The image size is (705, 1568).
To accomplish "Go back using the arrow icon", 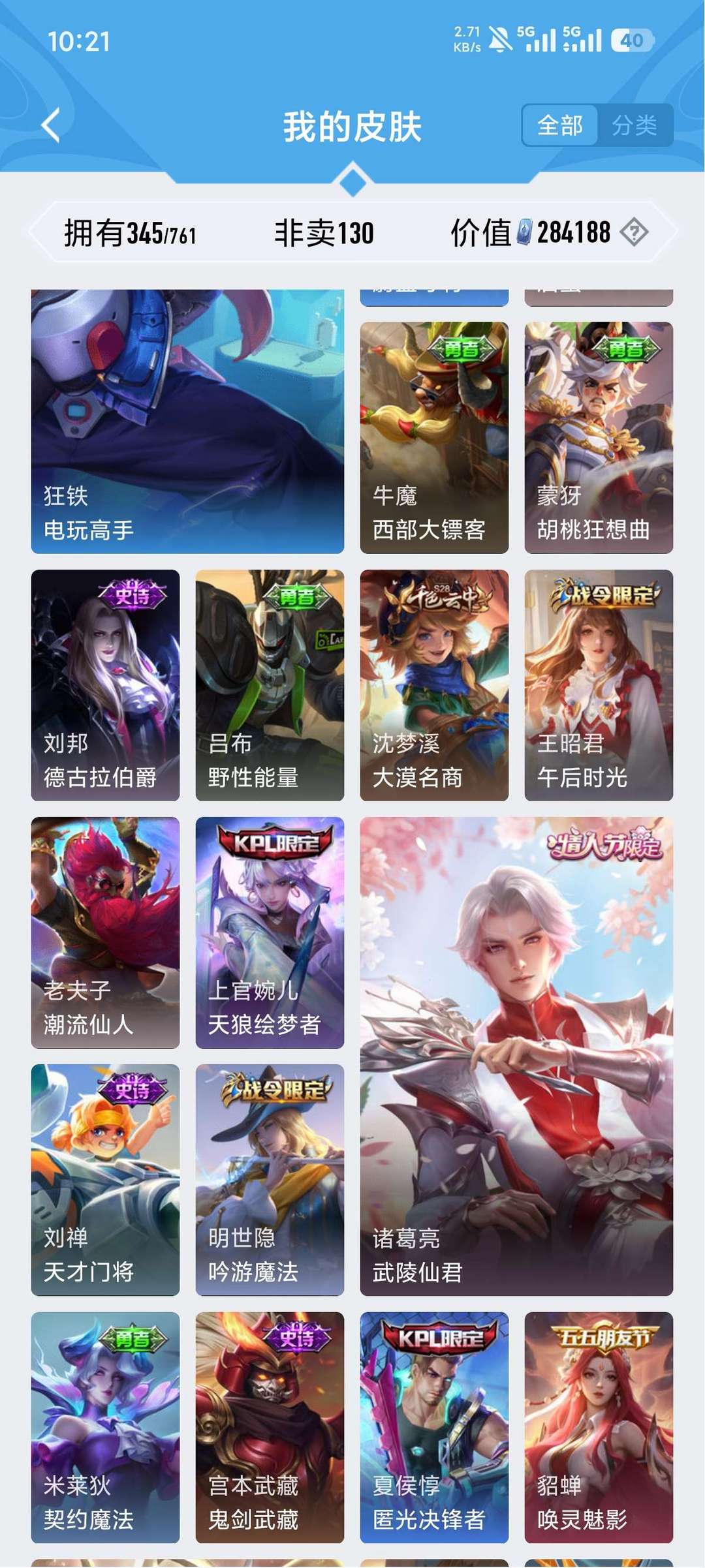I will 51,125.
